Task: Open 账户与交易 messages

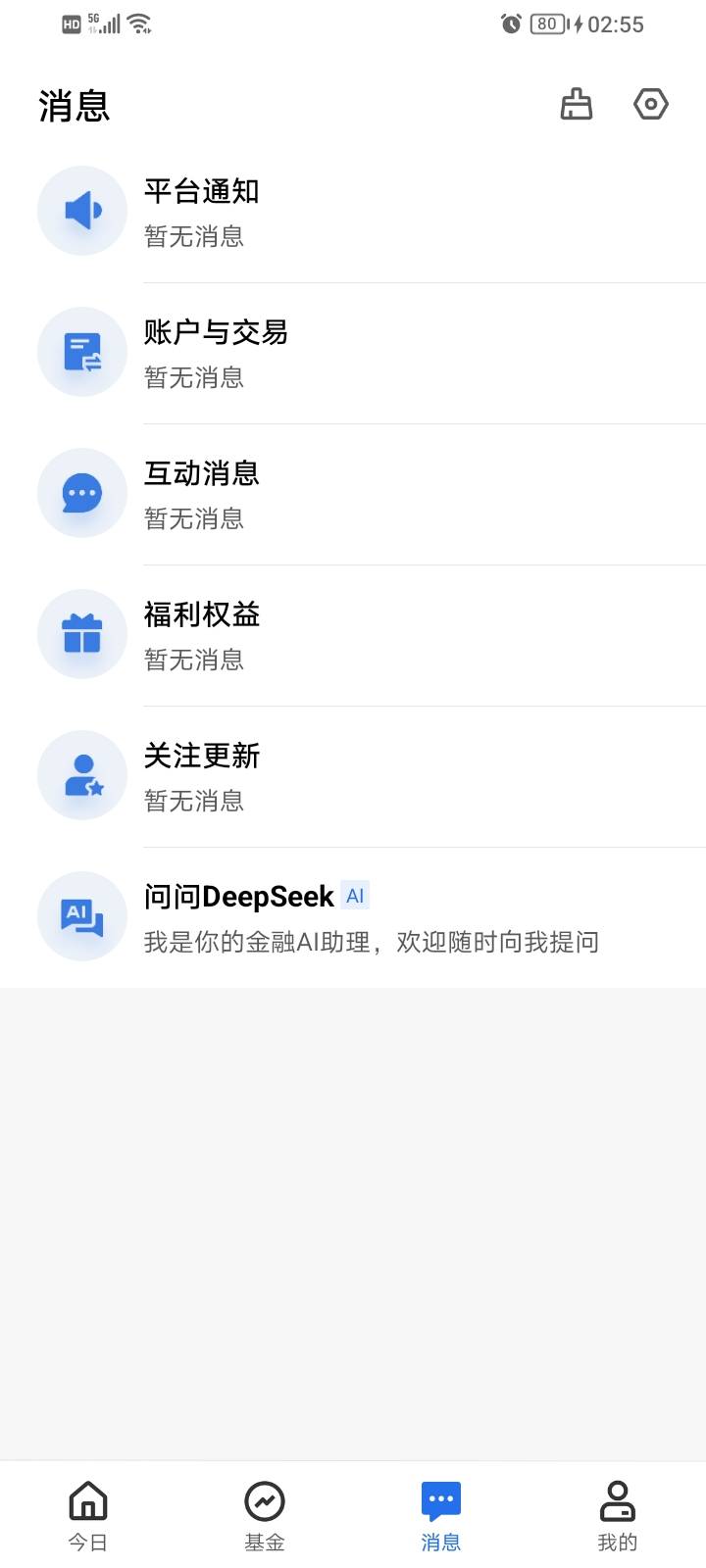Action: click(x=353, y=353)
